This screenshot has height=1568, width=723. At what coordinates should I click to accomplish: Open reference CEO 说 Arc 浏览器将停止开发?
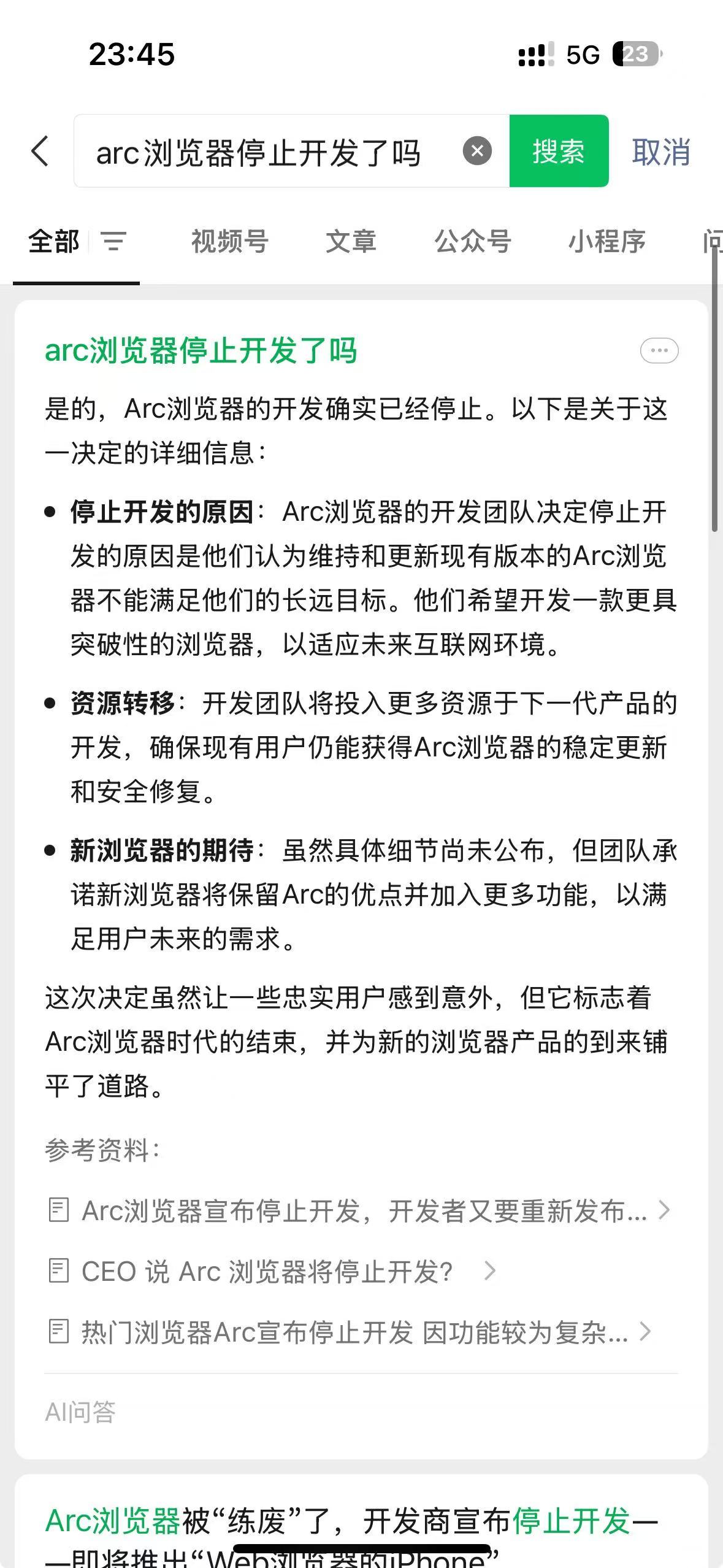(x=272, y=1271)
